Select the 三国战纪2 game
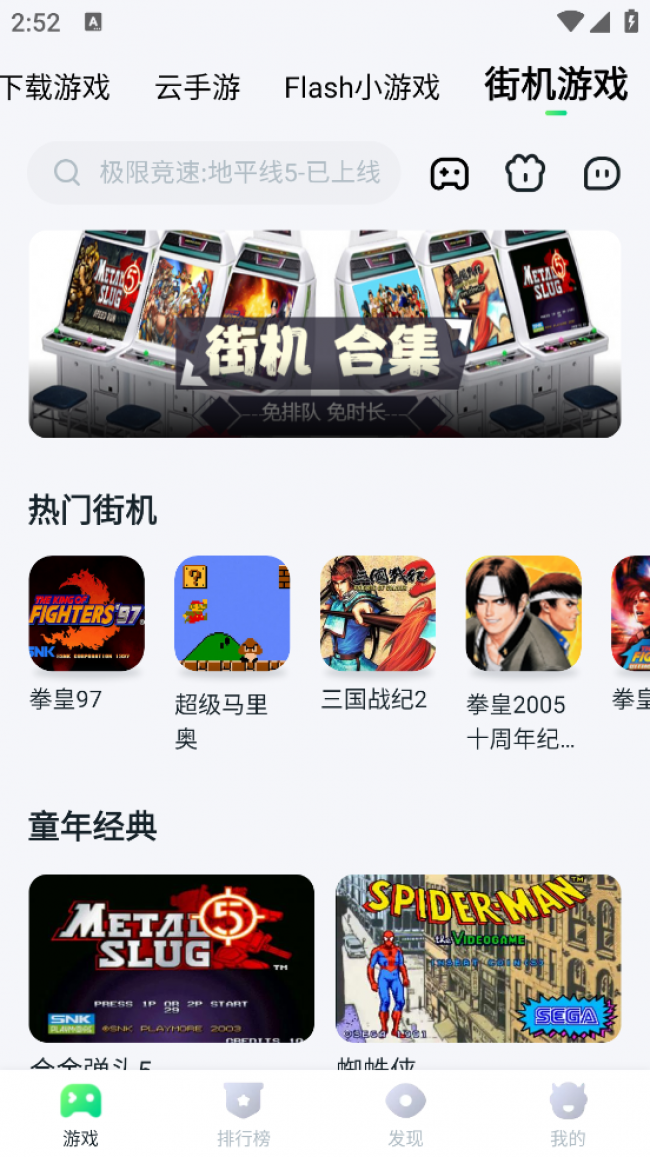This screenshot has width=650, height=1157. click(x=378, y=613)
